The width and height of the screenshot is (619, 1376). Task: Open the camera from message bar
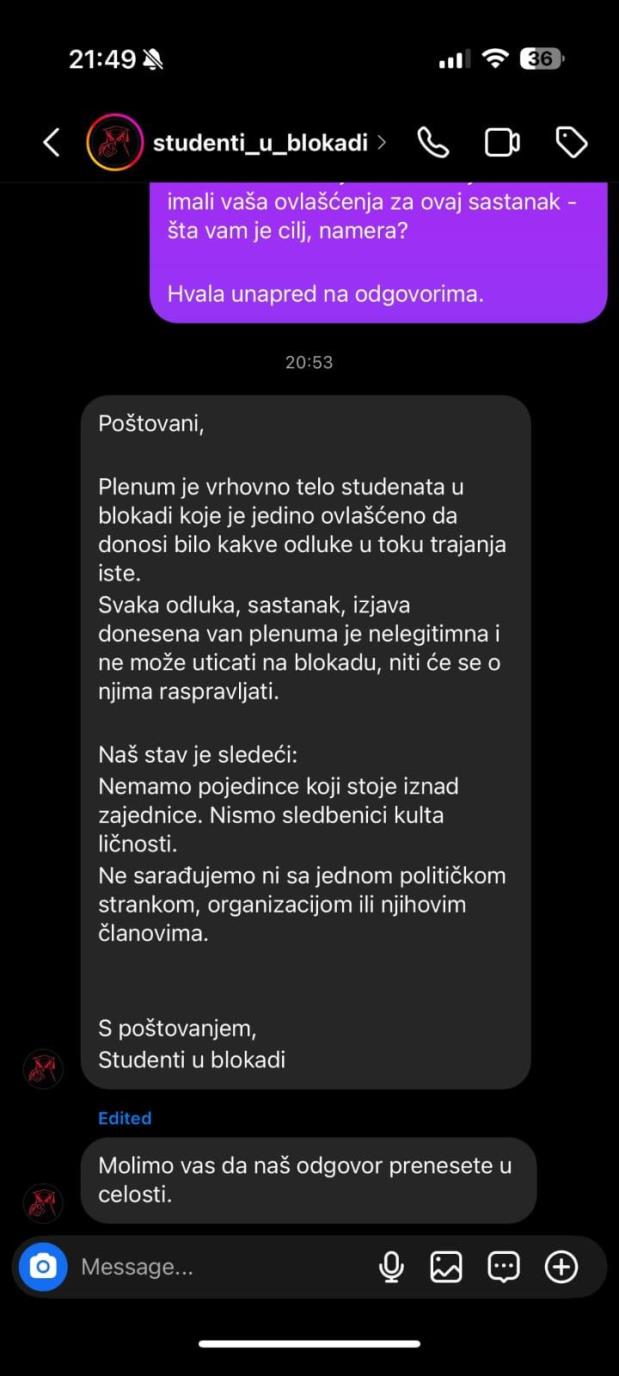[x=42, y=1267]
